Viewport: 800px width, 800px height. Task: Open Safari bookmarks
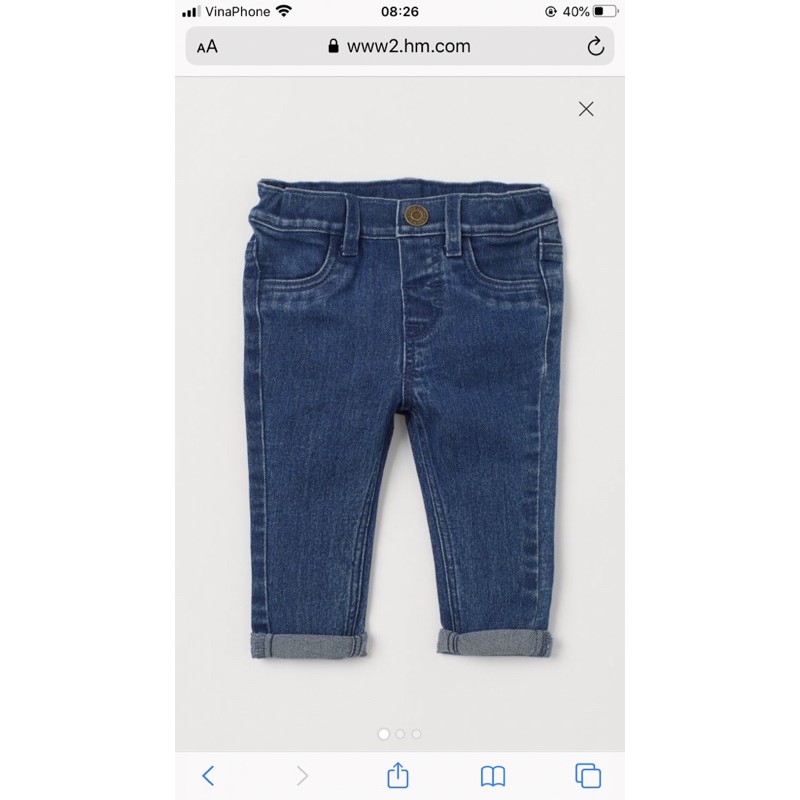[493, 776]
